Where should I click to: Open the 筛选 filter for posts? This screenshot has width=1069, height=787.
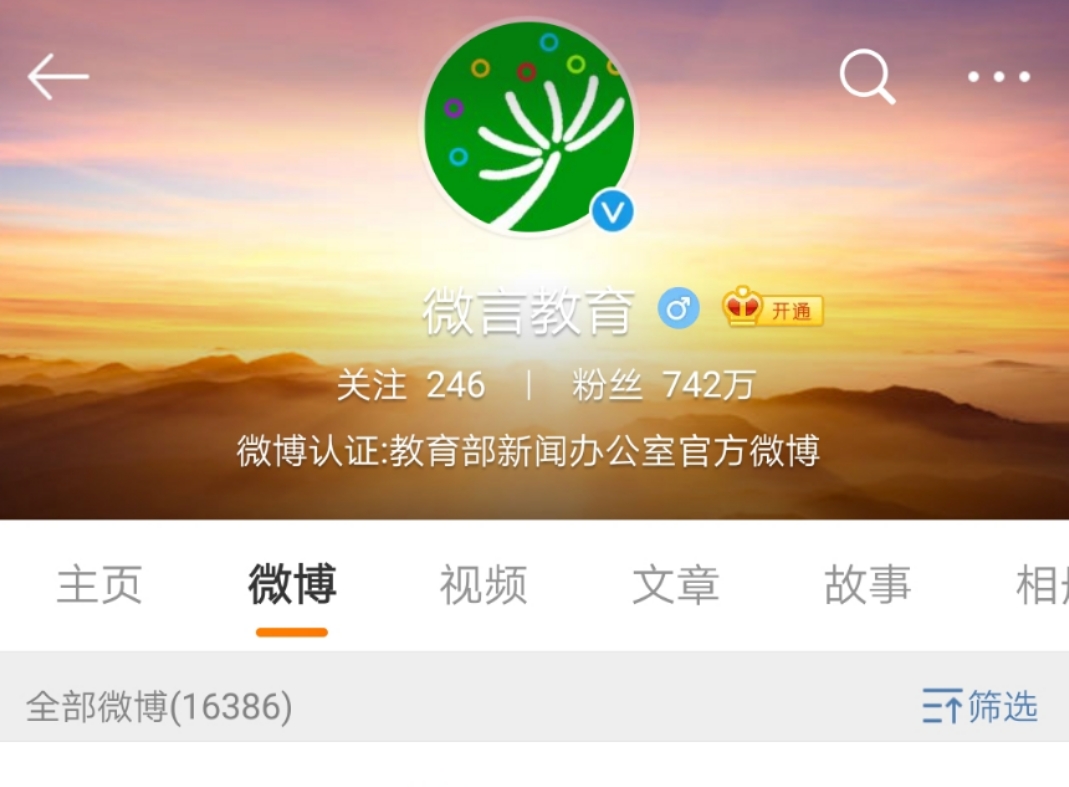tap(980, 707)
